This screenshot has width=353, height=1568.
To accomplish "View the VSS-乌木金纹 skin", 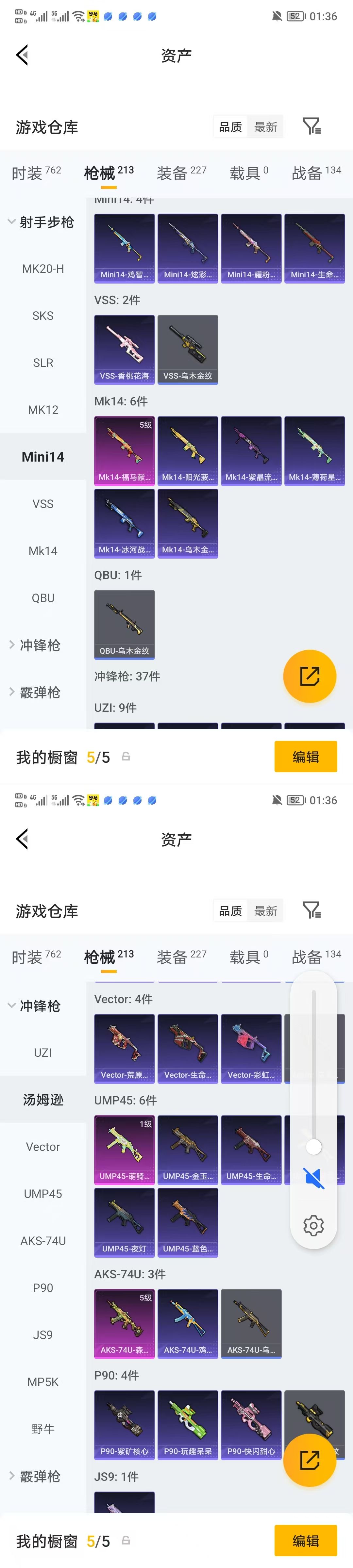I will [188, 349].
